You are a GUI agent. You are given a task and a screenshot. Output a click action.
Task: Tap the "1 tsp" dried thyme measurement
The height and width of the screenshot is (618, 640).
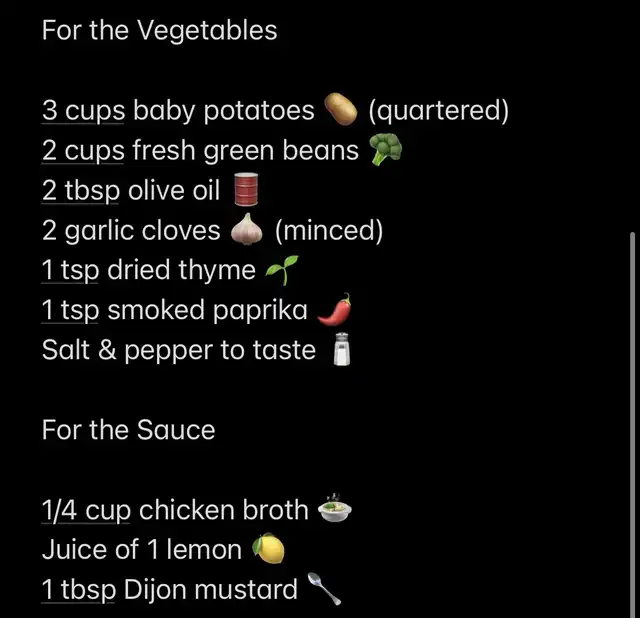click(x=70, y=271)
